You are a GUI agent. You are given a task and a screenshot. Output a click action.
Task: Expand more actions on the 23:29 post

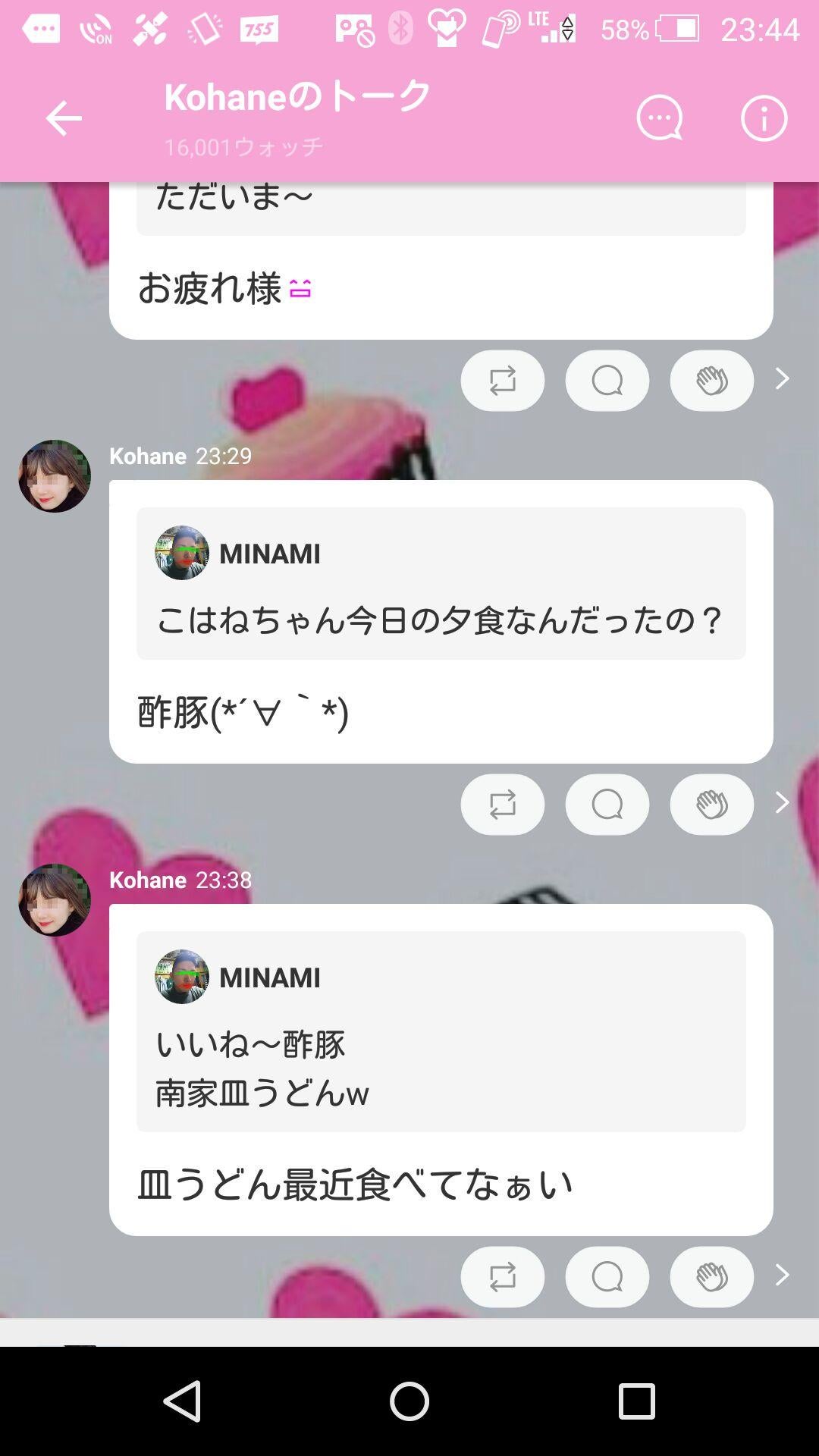point(782,802)
